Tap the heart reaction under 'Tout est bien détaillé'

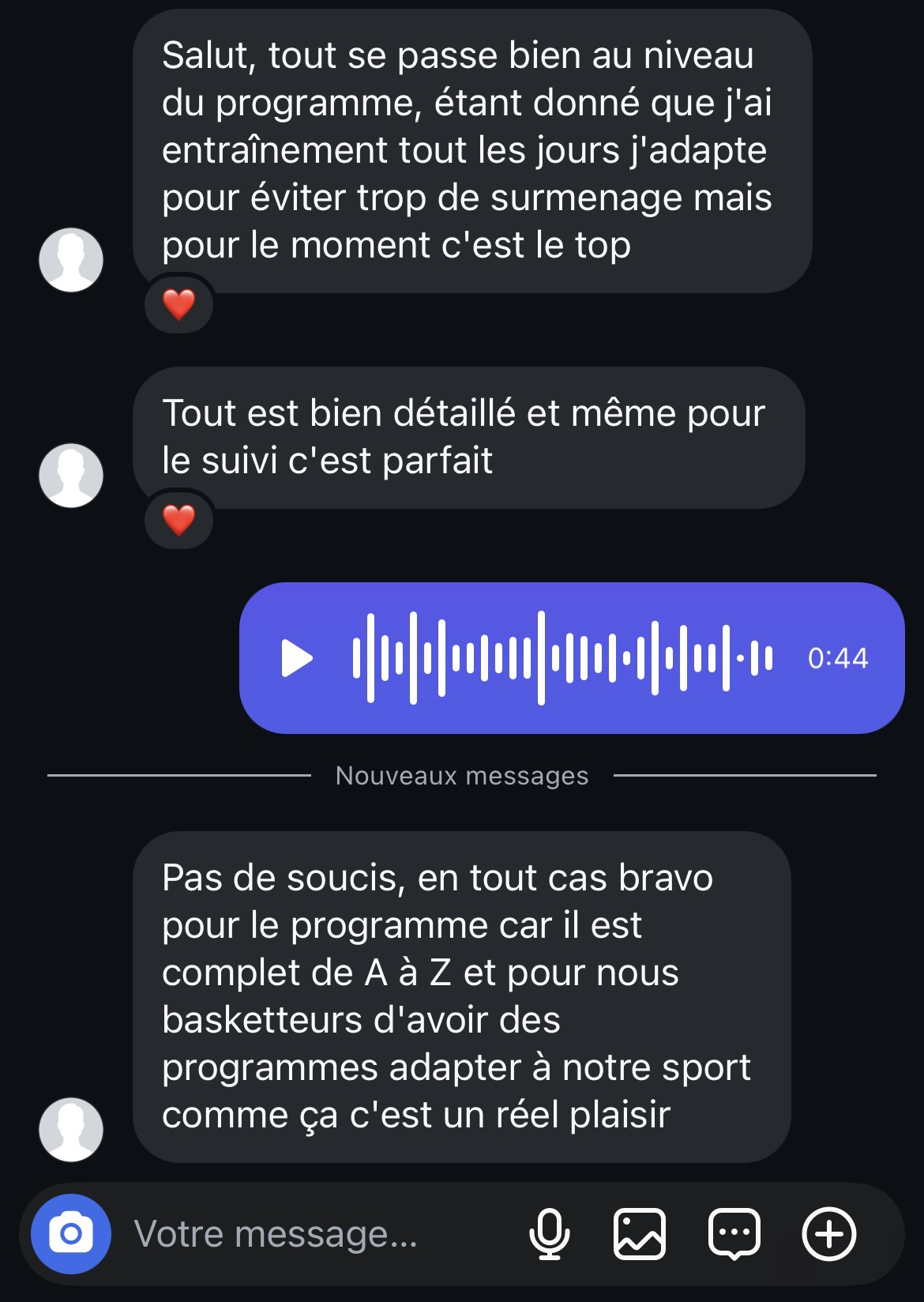[179, 520]
